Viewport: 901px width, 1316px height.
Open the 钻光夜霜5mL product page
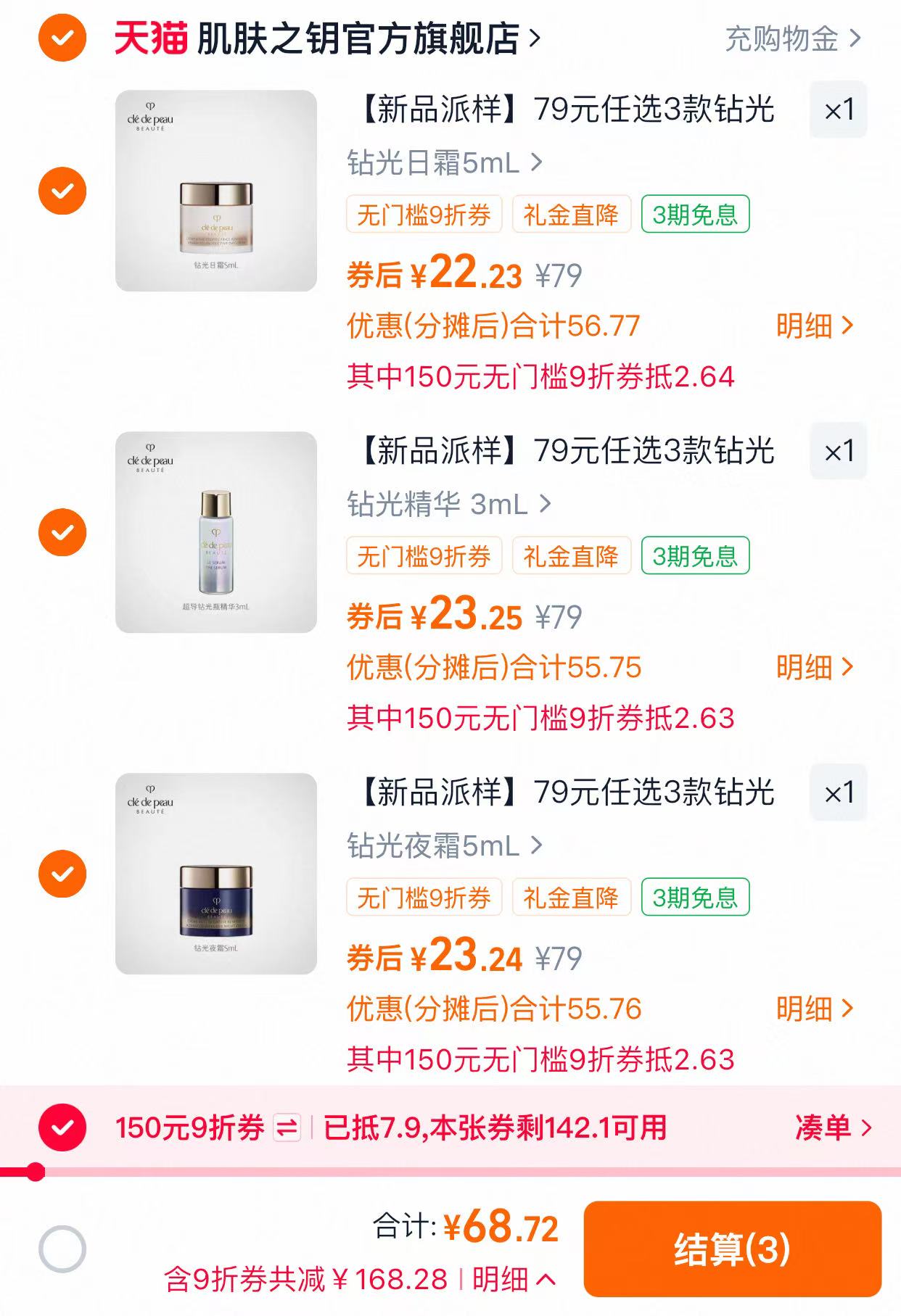(x=432, y=847)
